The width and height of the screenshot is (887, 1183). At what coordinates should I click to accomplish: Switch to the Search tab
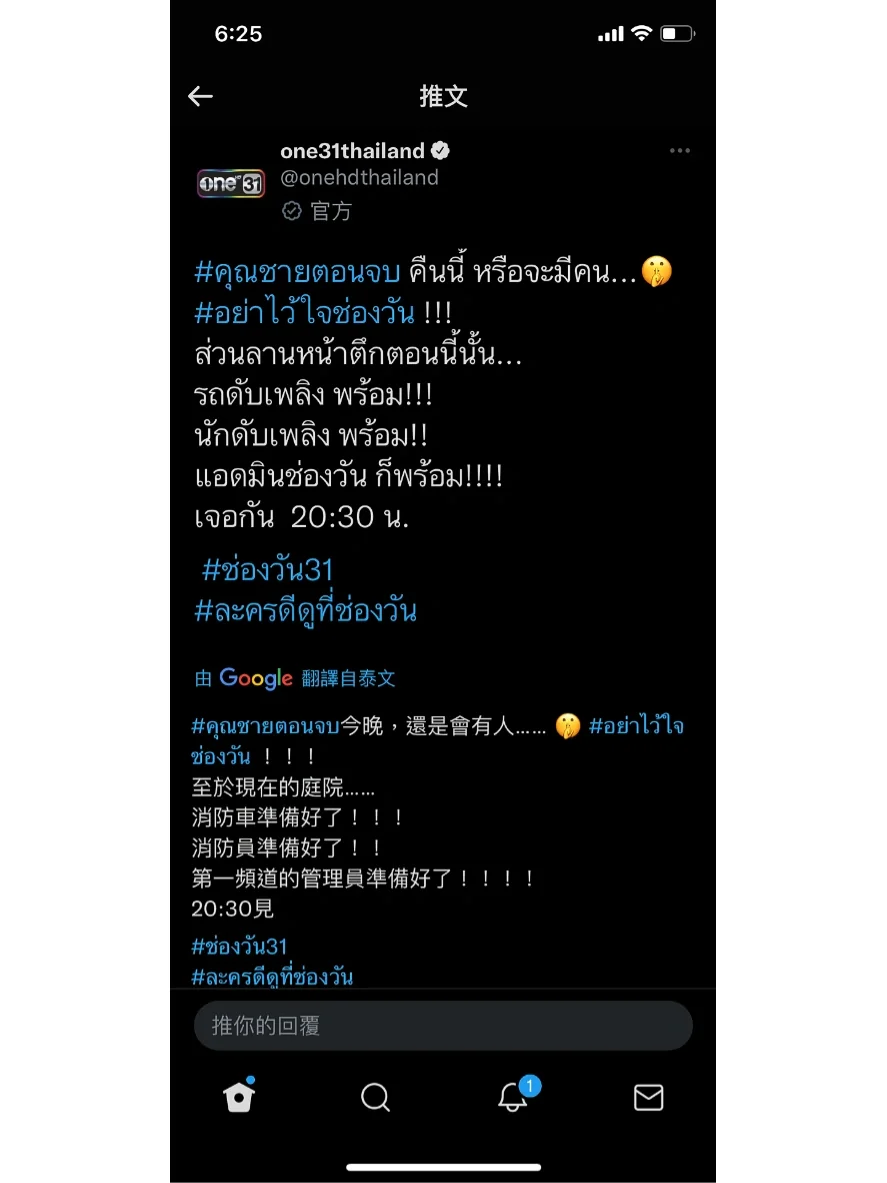coord(375,1097)
